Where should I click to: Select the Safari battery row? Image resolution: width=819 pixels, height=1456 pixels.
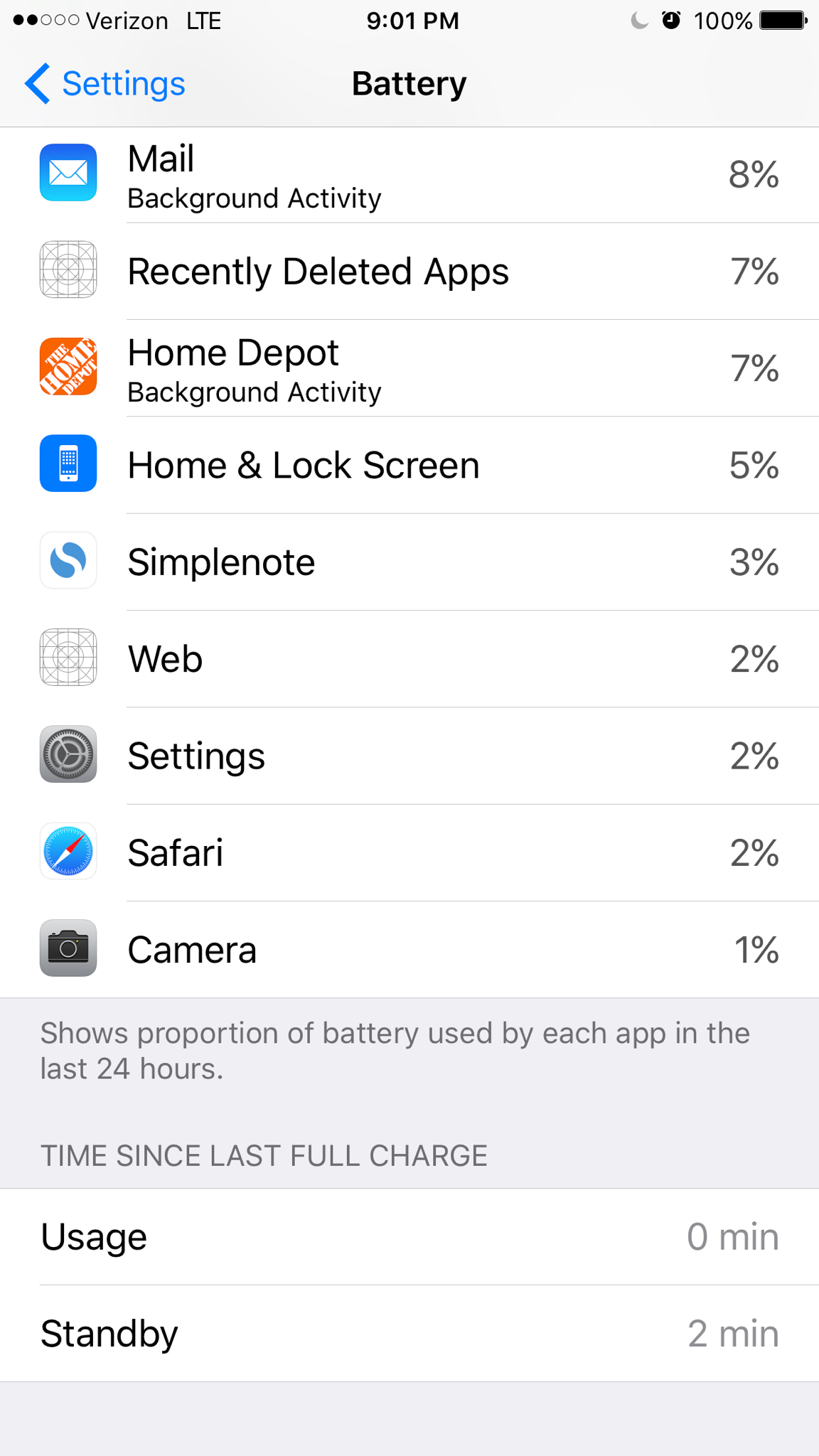(x=409, y=852)
